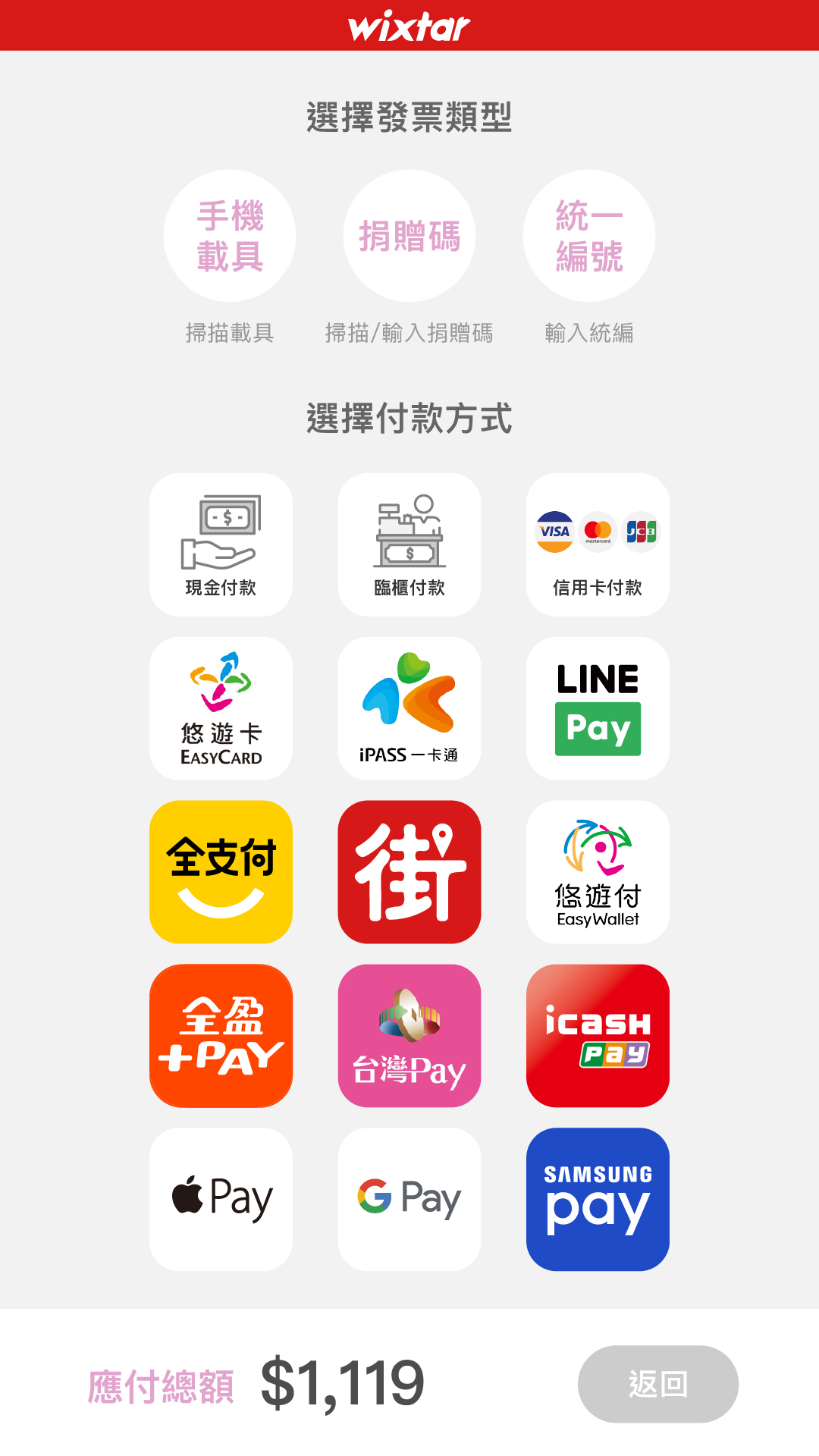Image resolution: width=819 pixels, height=1456 pixels.
Task: Select 統一編號 invoice type
Action: pyautogui.click(x=589, y=236)
